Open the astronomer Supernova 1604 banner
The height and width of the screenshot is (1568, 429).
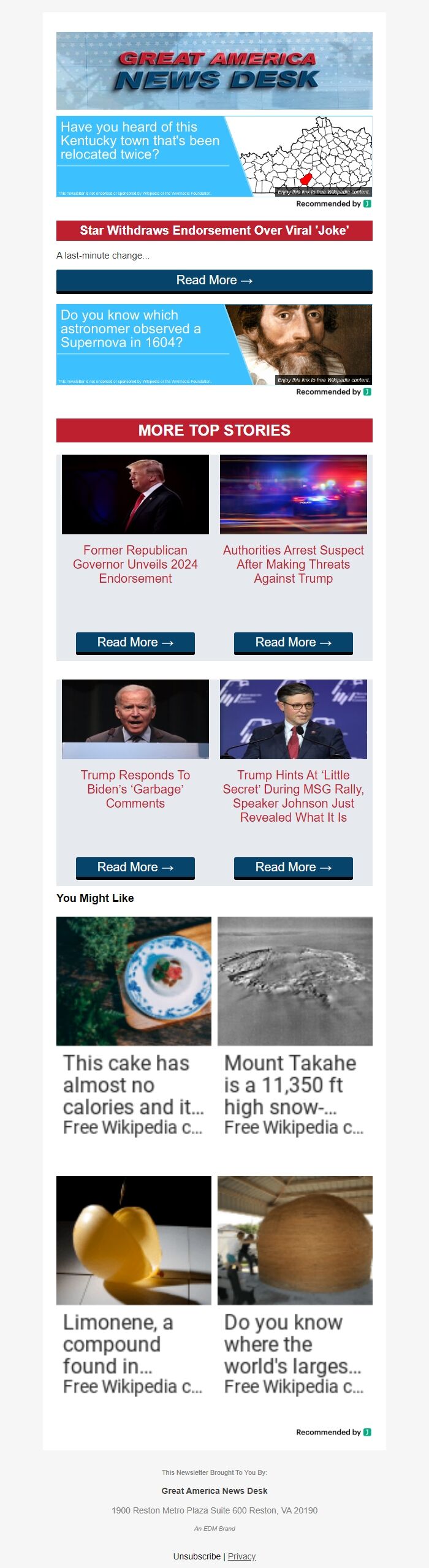(x=214, y=344)
